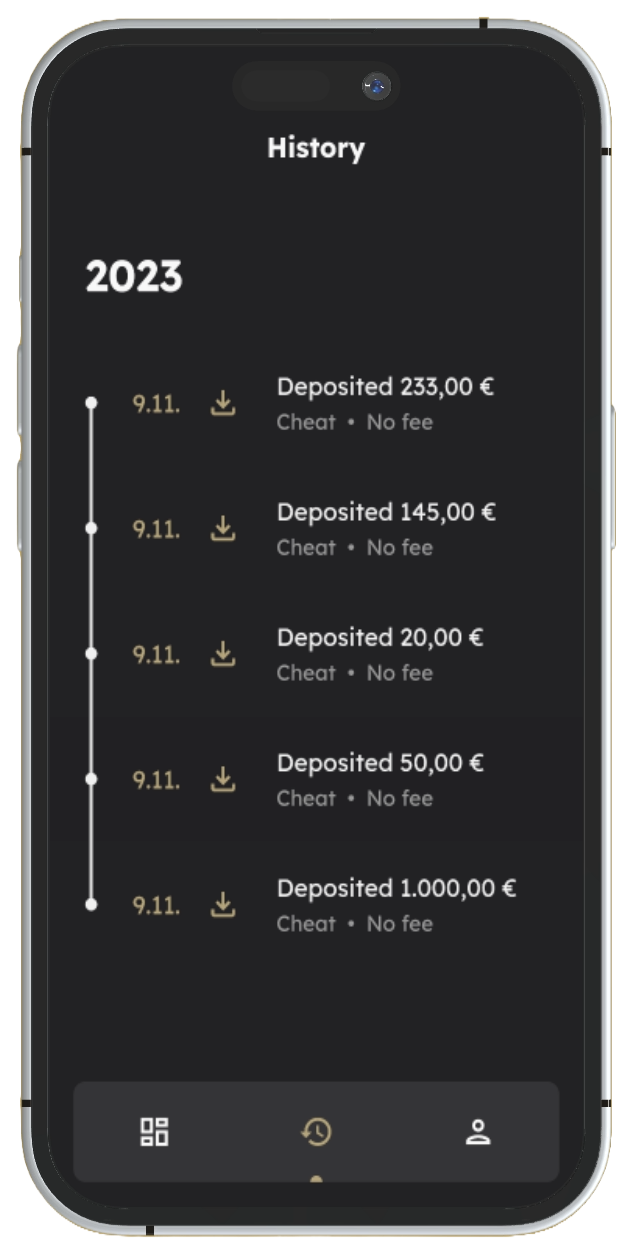Open the Deposited 233,00 € transaction
Image resolution: width=634 pixels, height=1256 pixels.
coord(384,403)
